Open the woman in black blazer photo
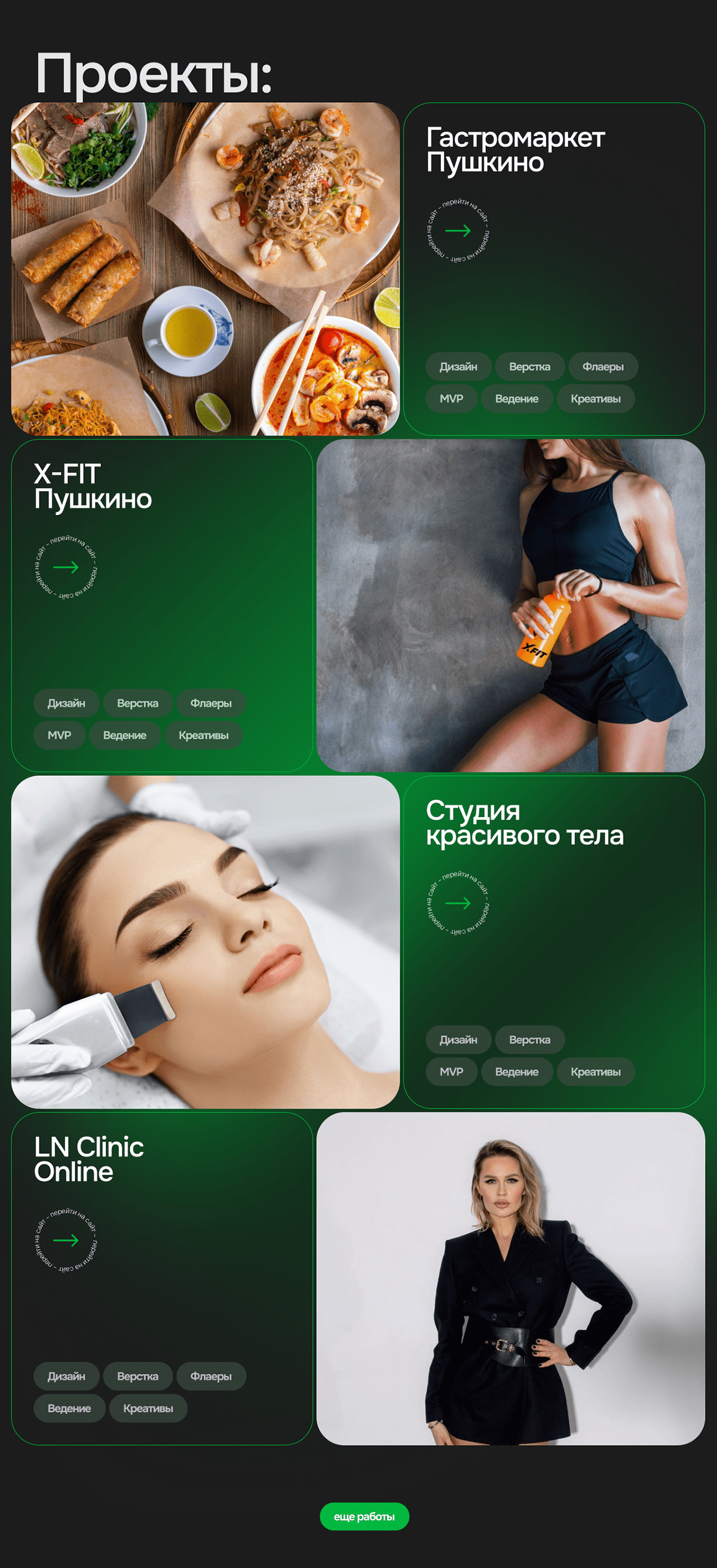This screenshot has height=1568, width=717. pyautogui.click(x=510, y=1278)
